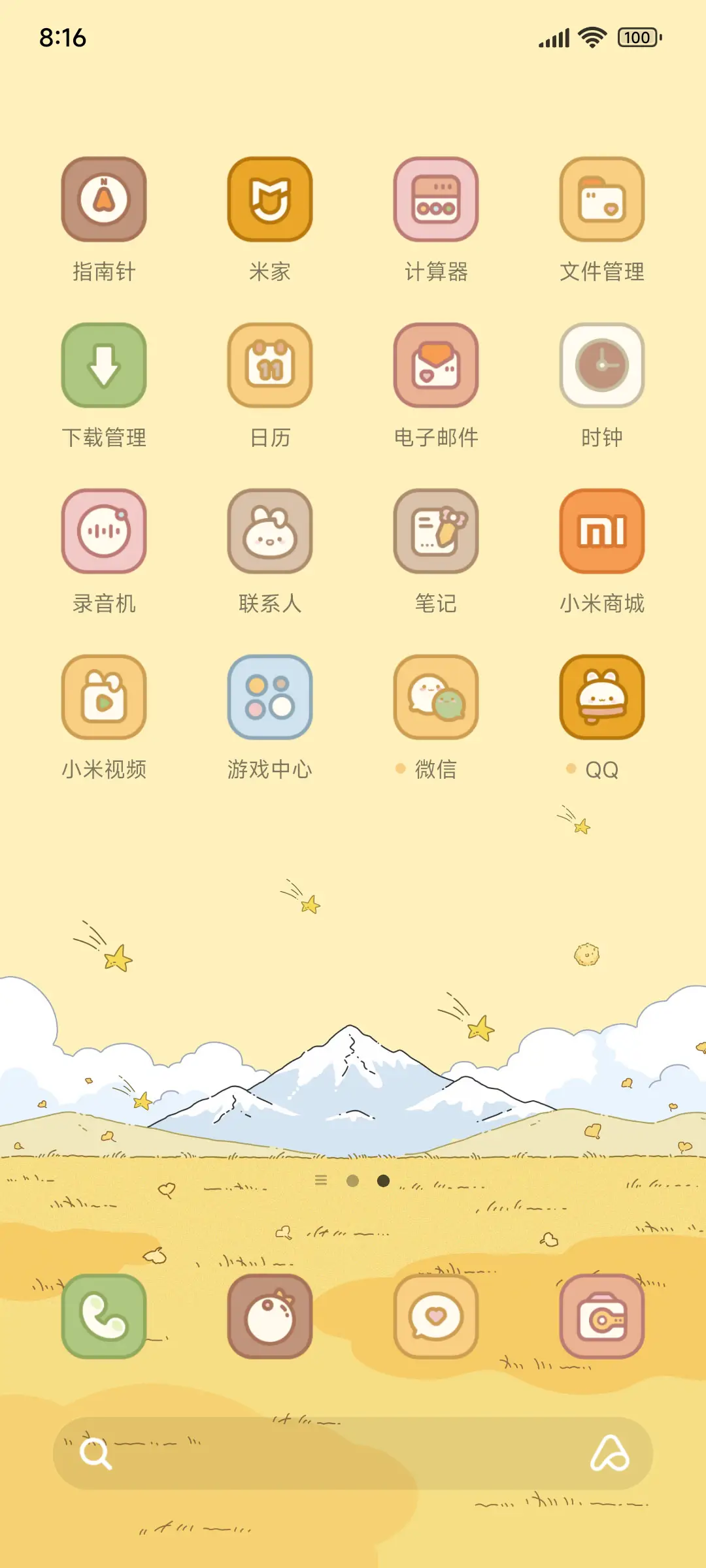
Task: Start the 录音机 voice recorder
Action: click(x=103, y=531)
